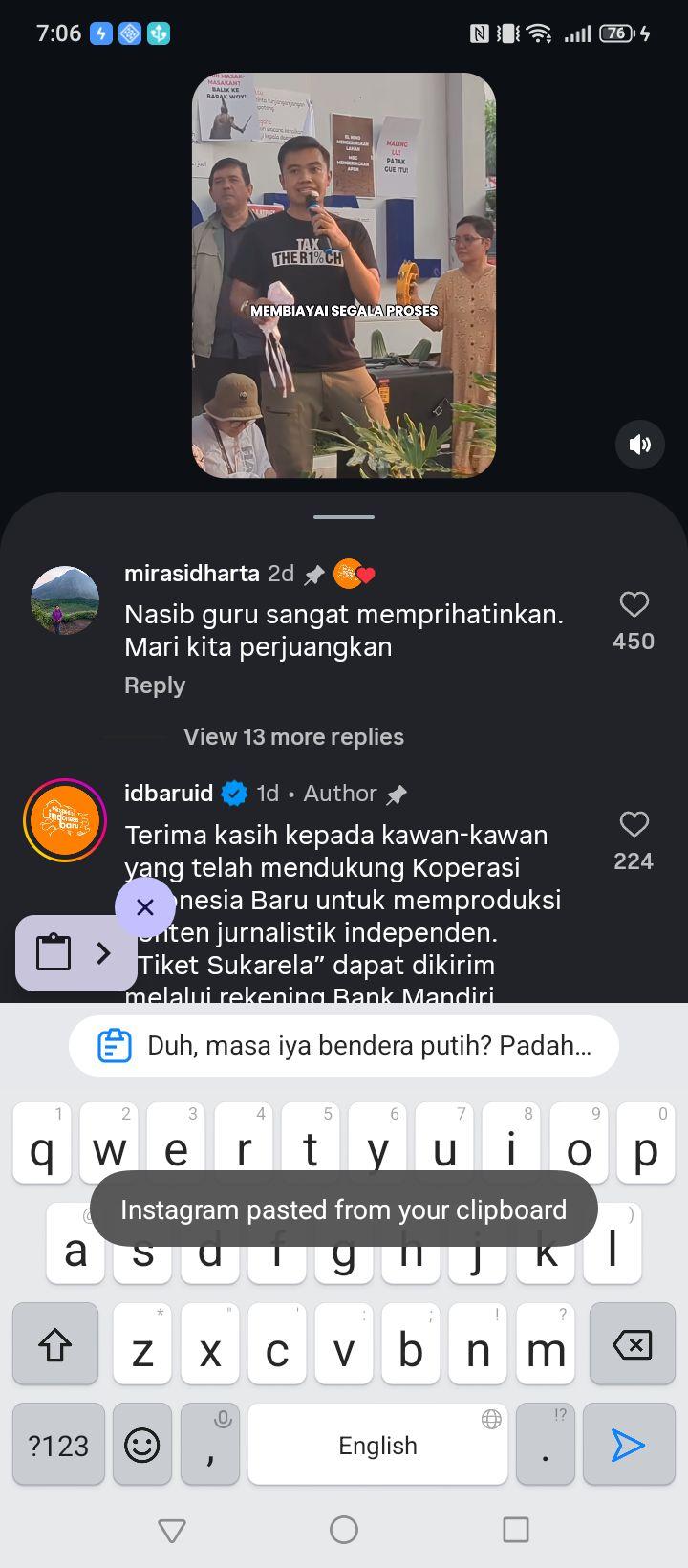This screenshot has width=688, height=1568.
Task: Open idbaruid's profile picture
Action: tap(65, 820)
